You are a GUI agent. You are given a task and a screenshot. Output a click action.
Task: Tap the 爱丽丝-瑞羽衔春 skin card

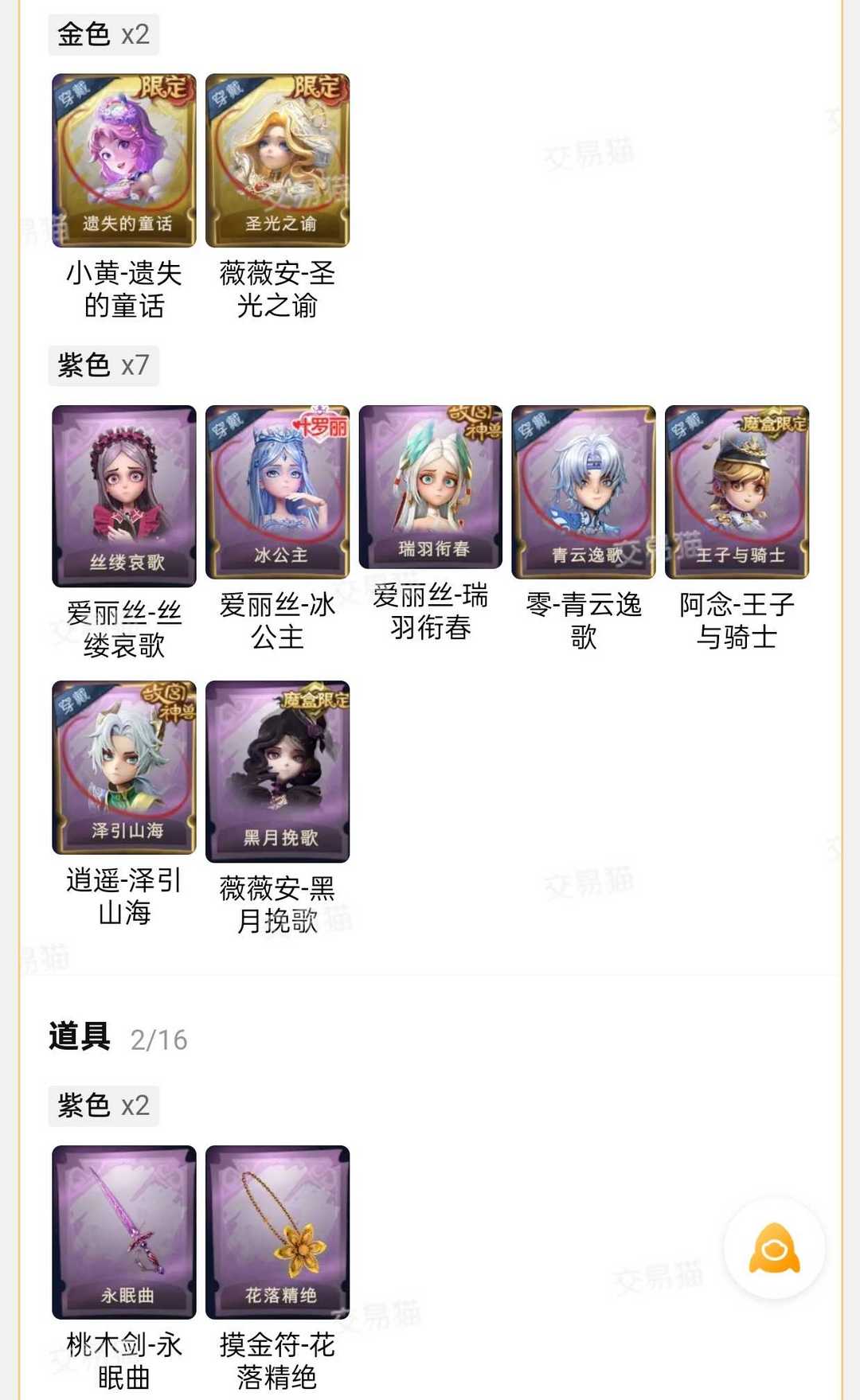[x=431, y=487]
